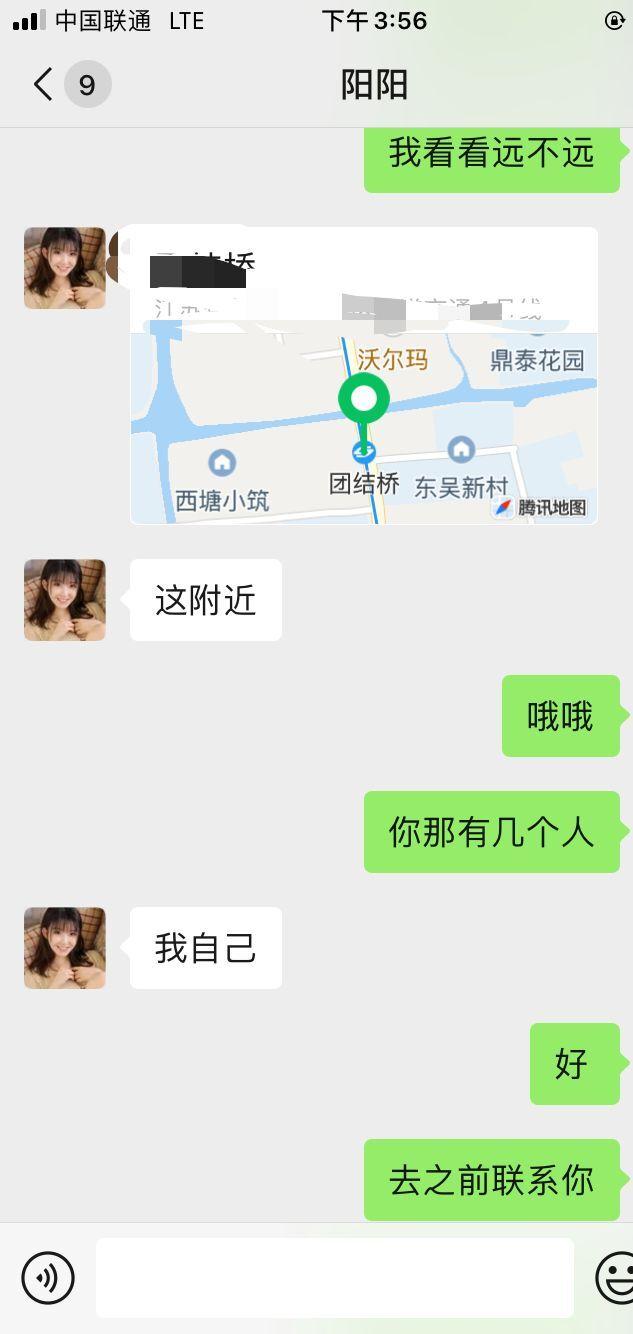633x1334 pixels.
Task: Open the shared location map card
Action: 364,400
